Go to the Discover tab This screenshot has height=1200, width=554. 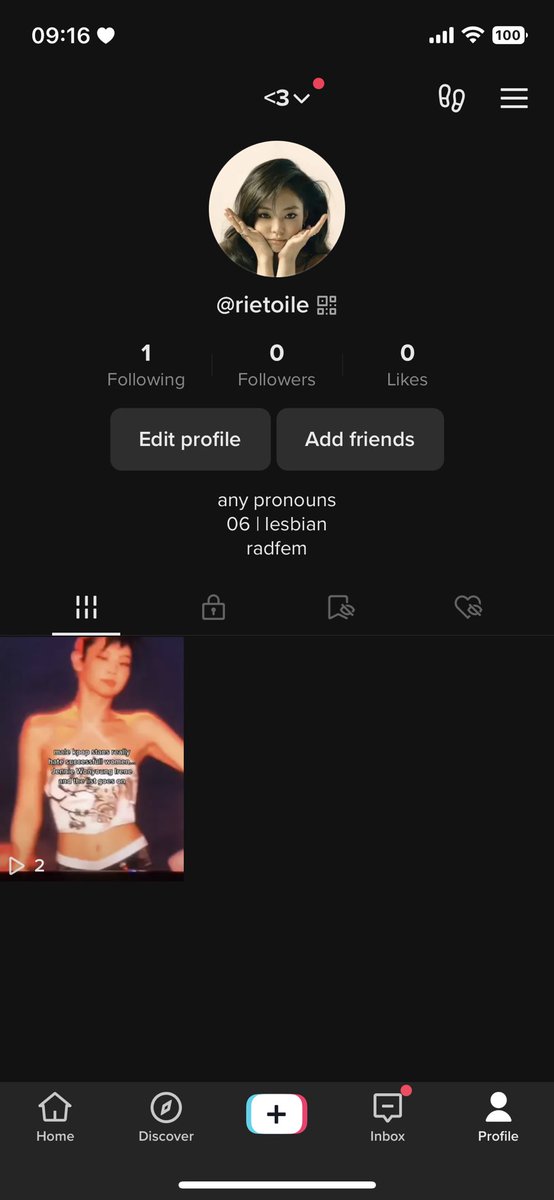166,1117
